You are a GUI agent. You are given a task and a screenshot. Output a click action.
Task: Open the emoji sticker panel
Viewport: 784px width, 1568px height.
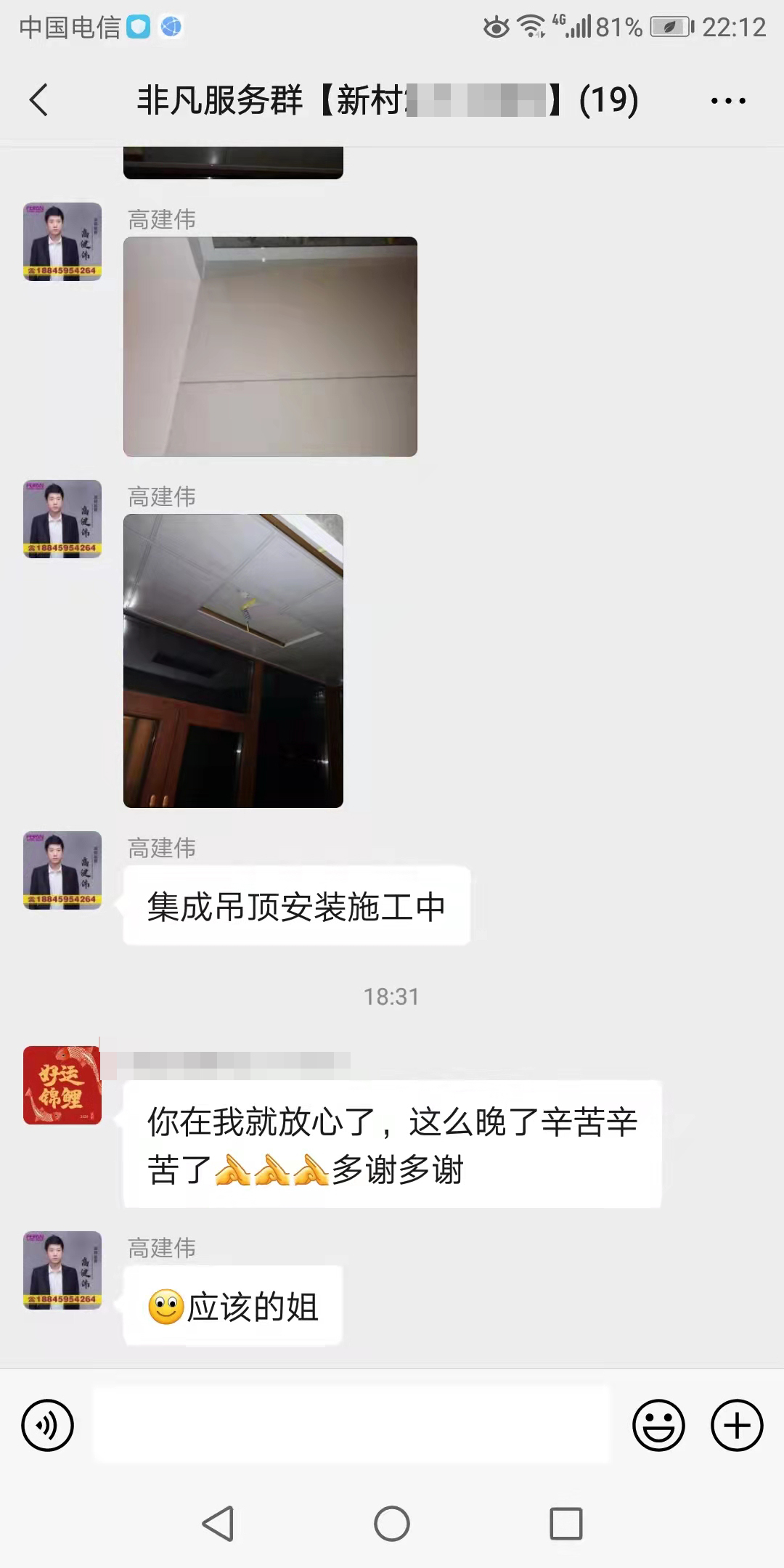(x=658, y=1426)
